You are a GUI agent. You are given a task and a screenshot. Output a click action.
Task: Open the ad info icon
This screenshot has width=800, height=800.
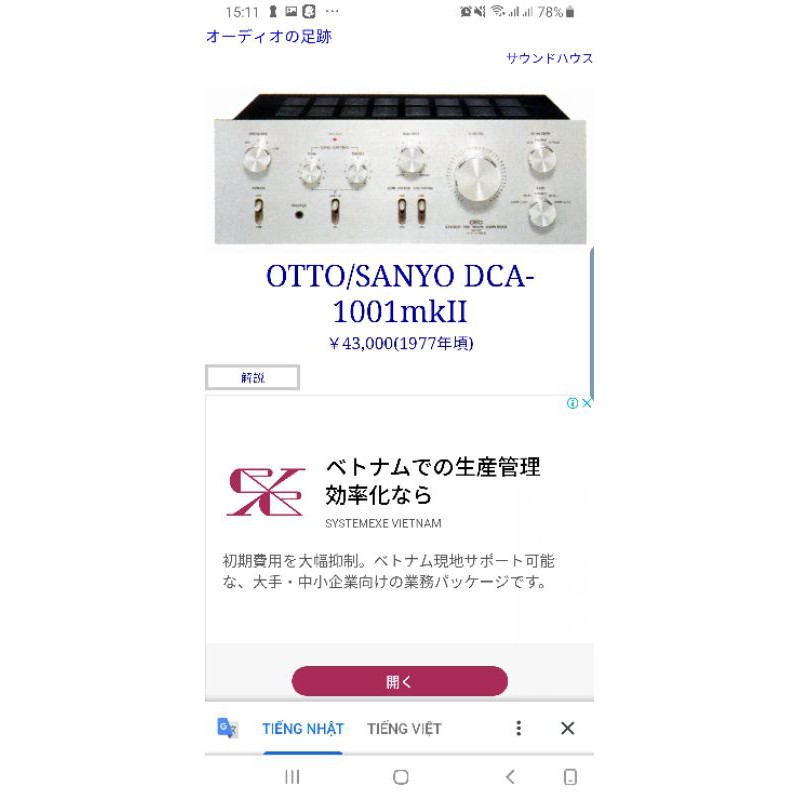[573, 404]
